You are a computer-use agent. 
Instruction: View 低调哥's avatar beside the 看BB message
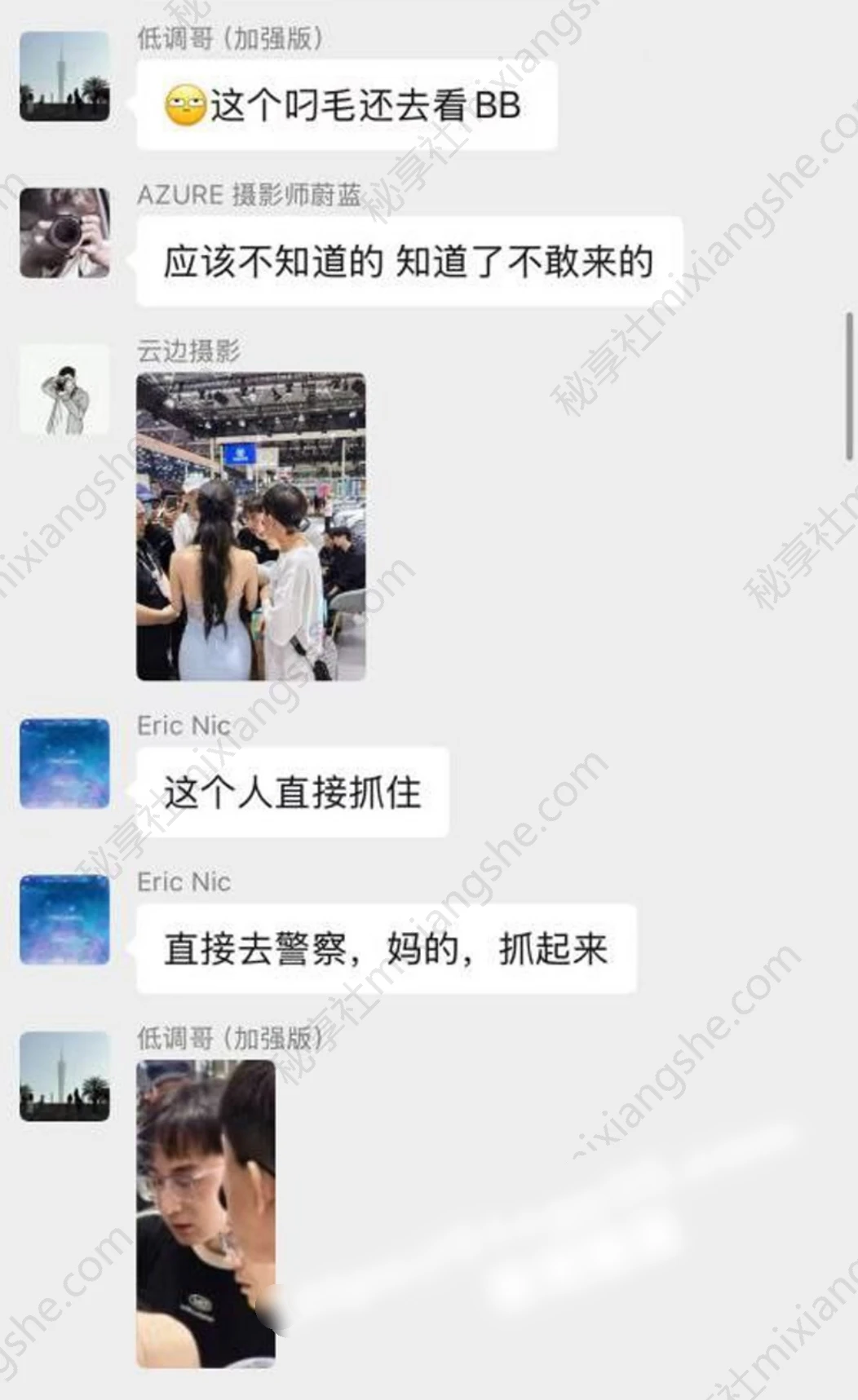[x=64, y=77]
